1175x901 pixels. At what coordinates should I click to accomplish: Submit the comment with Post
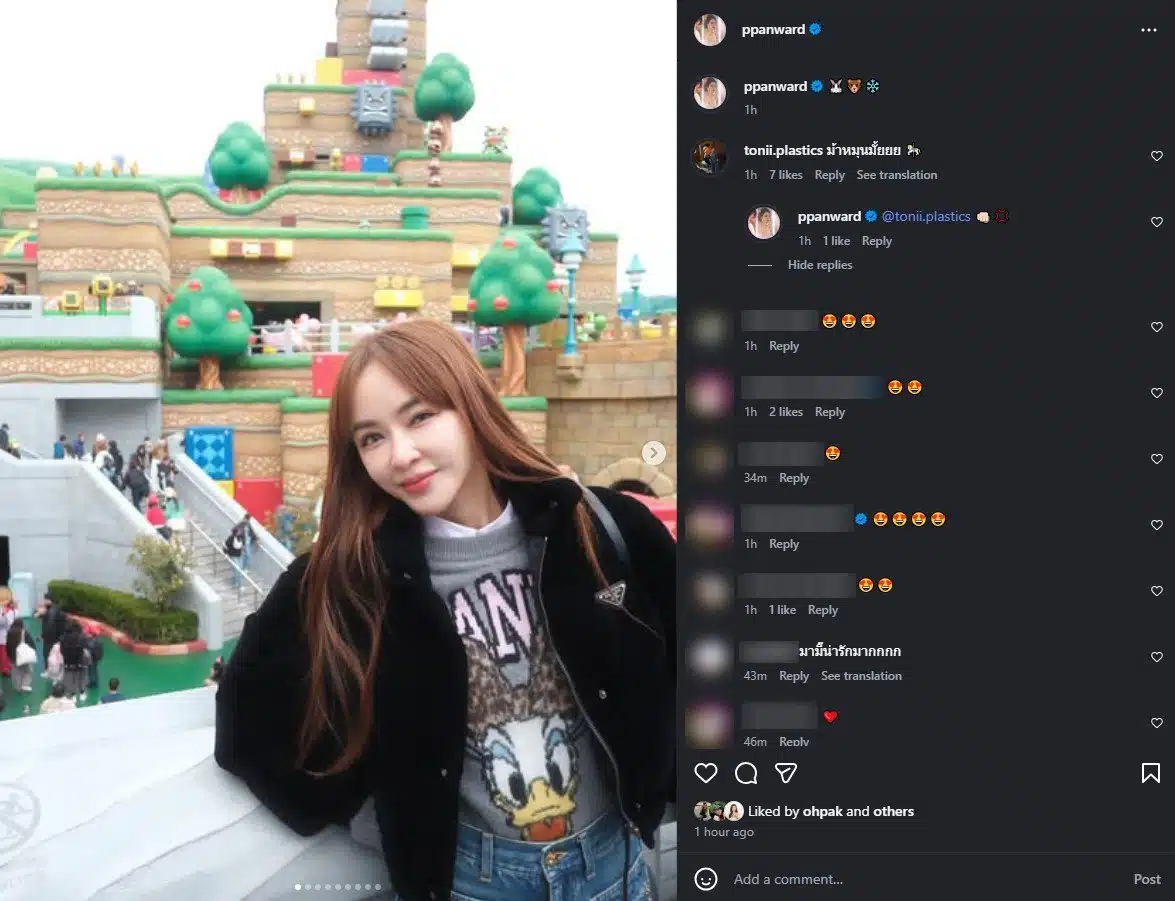[x=1147, y=879]
